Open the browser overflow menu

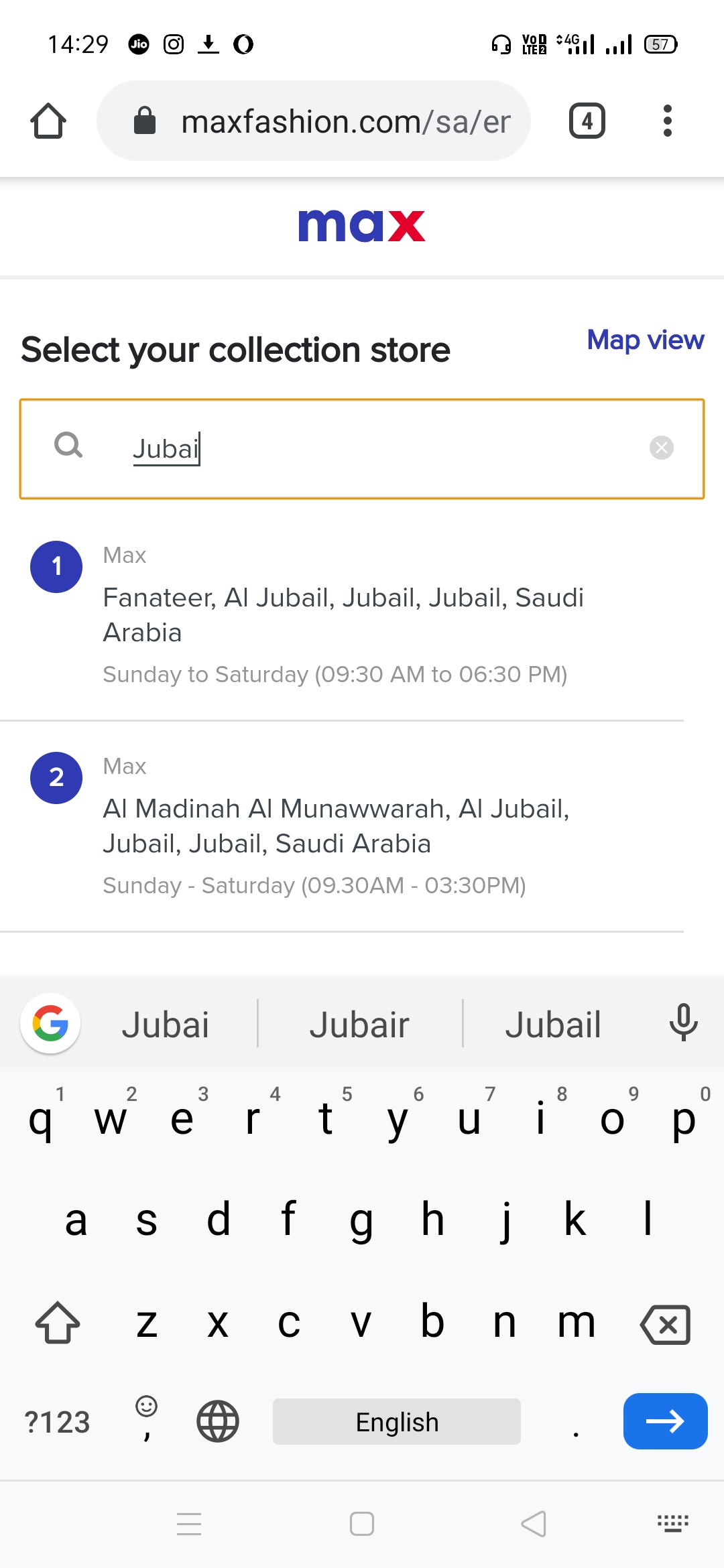666,121
